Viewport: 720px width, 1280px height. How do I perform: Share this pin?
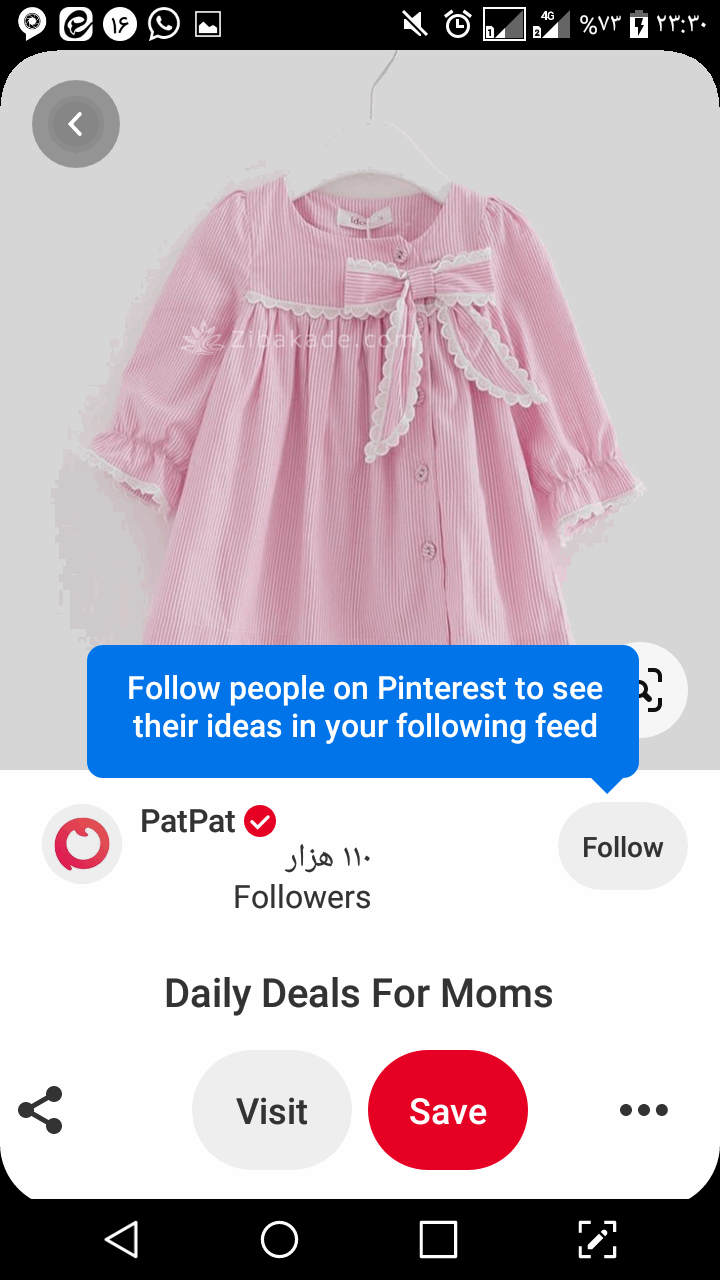(x=40, y=1110)
